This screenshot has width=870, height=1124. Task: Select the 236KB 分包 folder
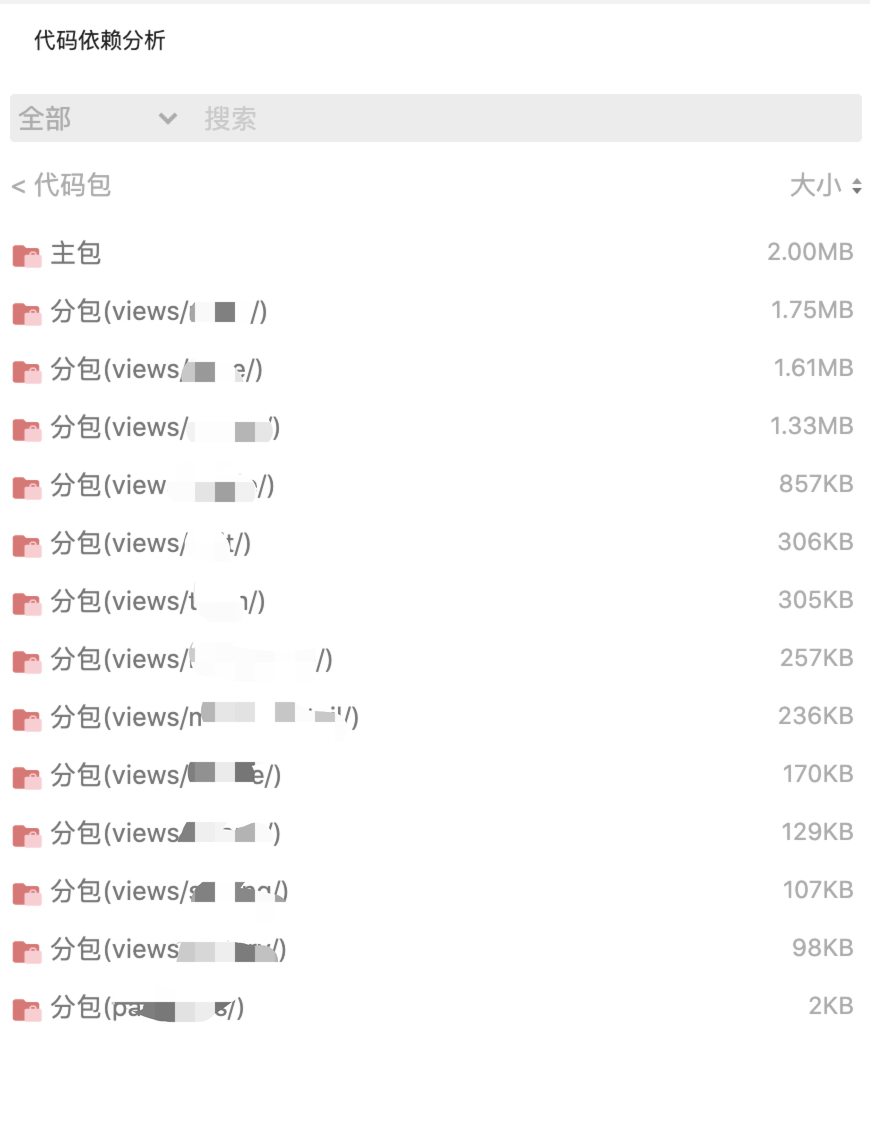pyautogui.click(x=203, y=718)
